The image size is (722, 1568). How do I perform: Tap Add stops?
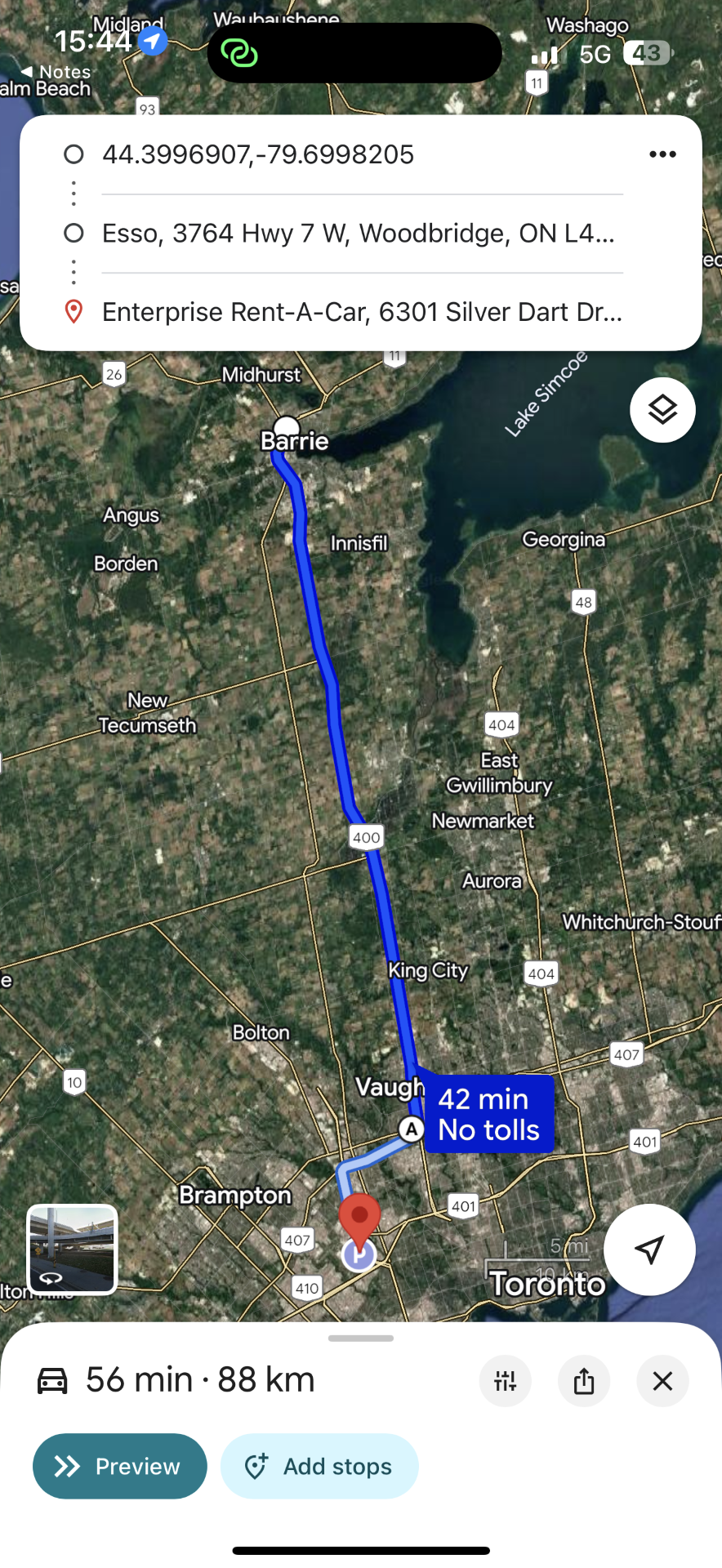(319, 1466)
